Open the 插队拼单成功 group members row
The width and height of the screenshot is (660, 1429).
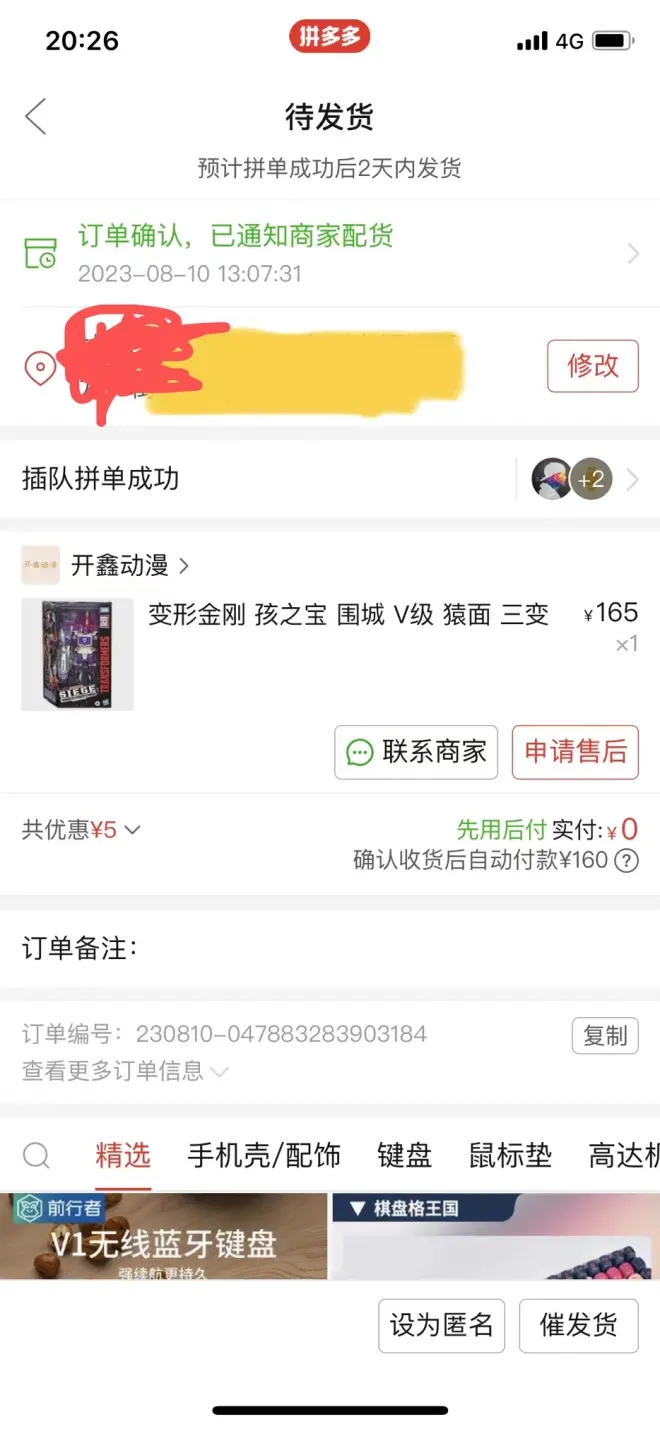pos(330,479)
